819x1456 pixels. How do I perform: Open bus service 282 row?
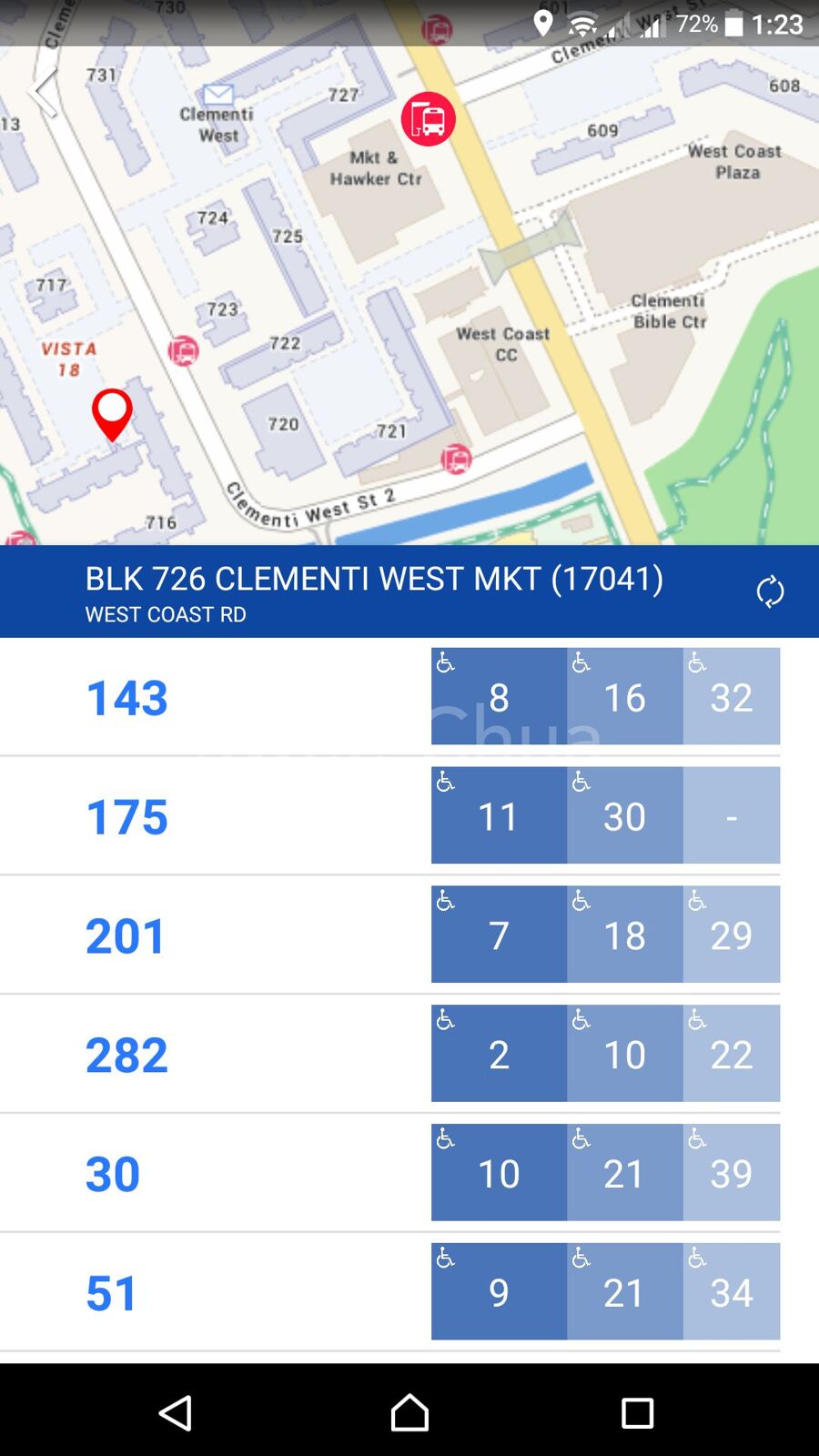coord(409,1054)
